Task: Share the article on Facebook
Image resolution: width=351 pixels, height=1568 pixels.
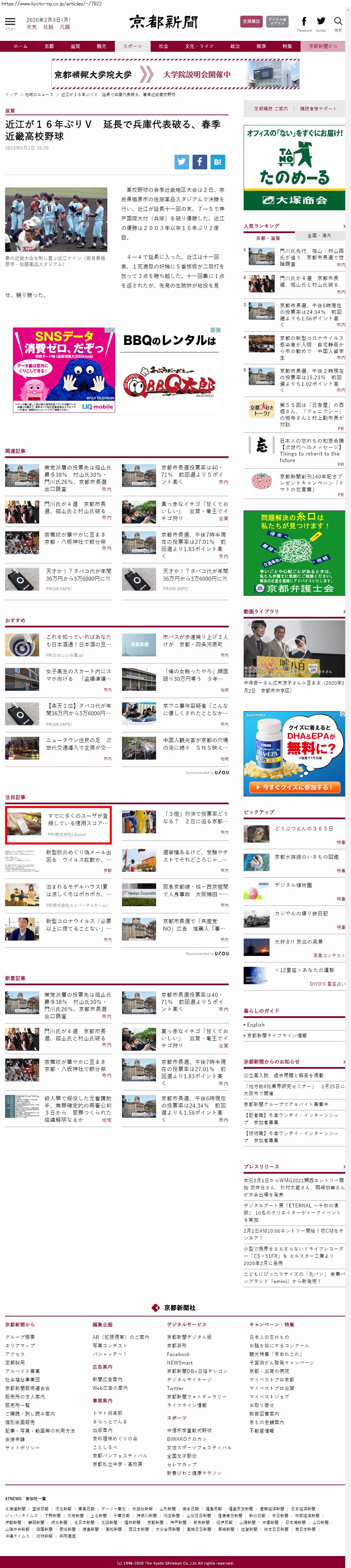Action: [200, 162]
